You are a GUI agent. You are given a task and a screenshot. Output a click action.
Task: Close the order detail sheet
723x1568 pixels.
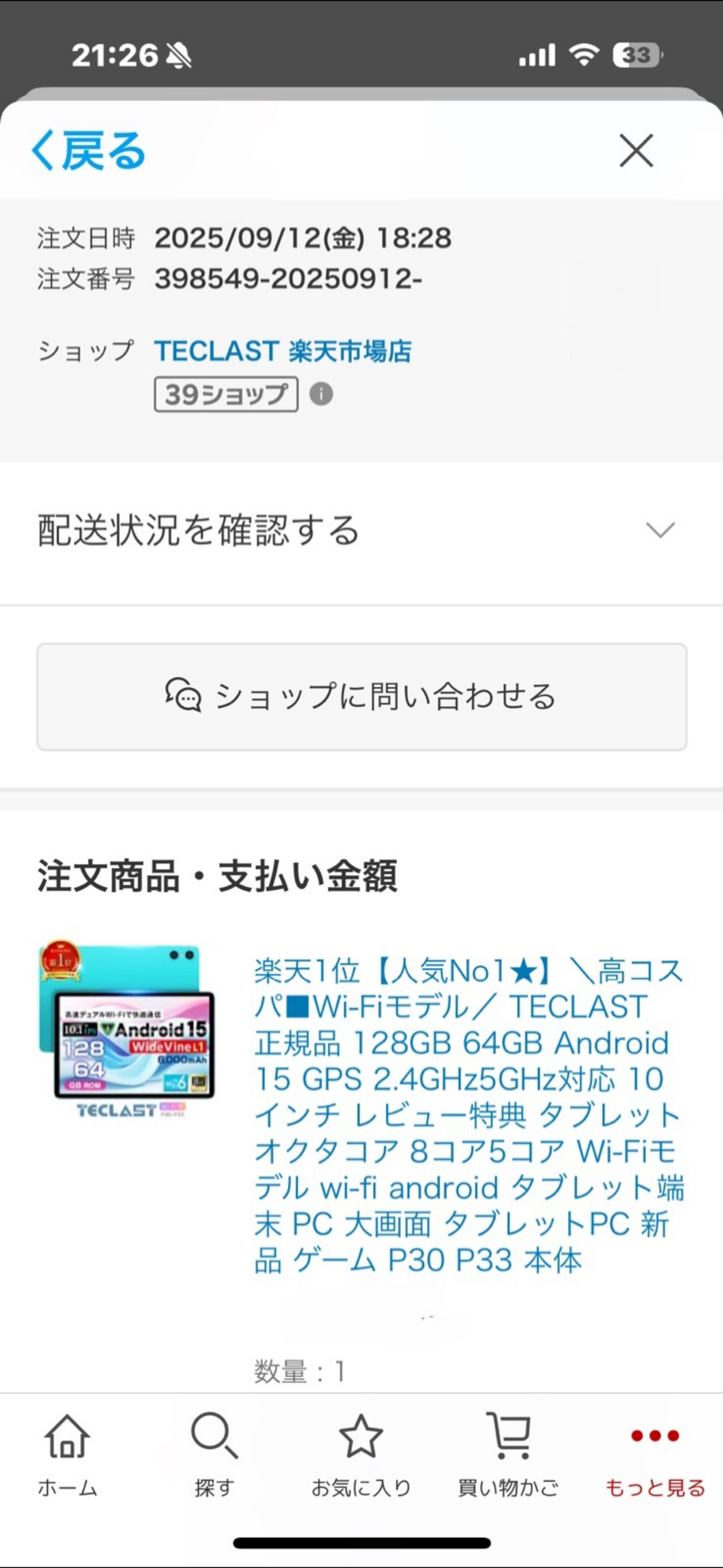pos(636,150)
